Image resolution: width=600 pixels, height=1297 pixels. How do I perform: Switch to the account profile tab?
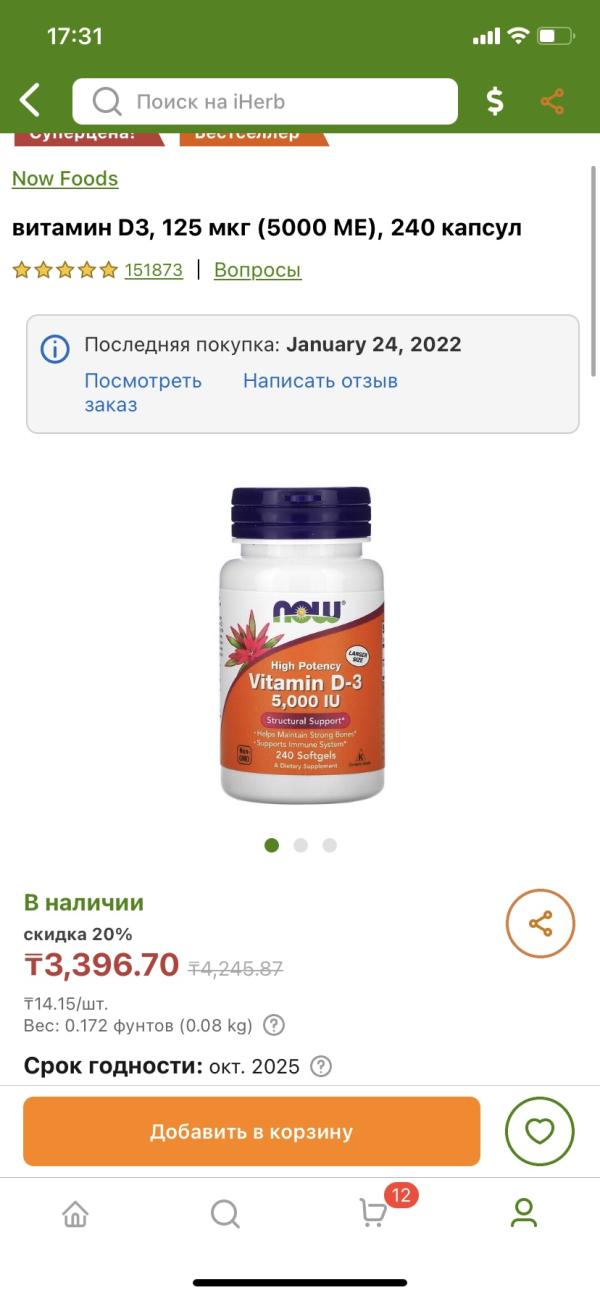tap(524, 1213)
